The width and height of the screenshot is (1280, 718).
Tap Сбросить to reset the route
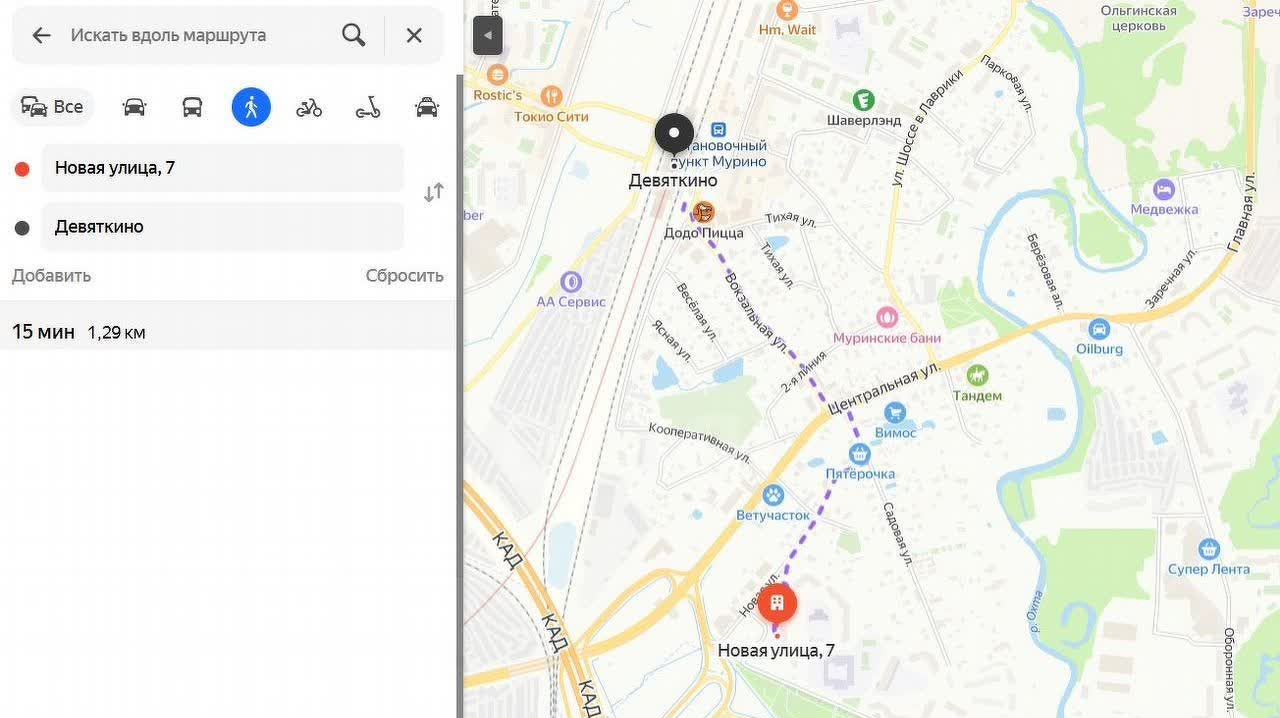pos(404,276)
